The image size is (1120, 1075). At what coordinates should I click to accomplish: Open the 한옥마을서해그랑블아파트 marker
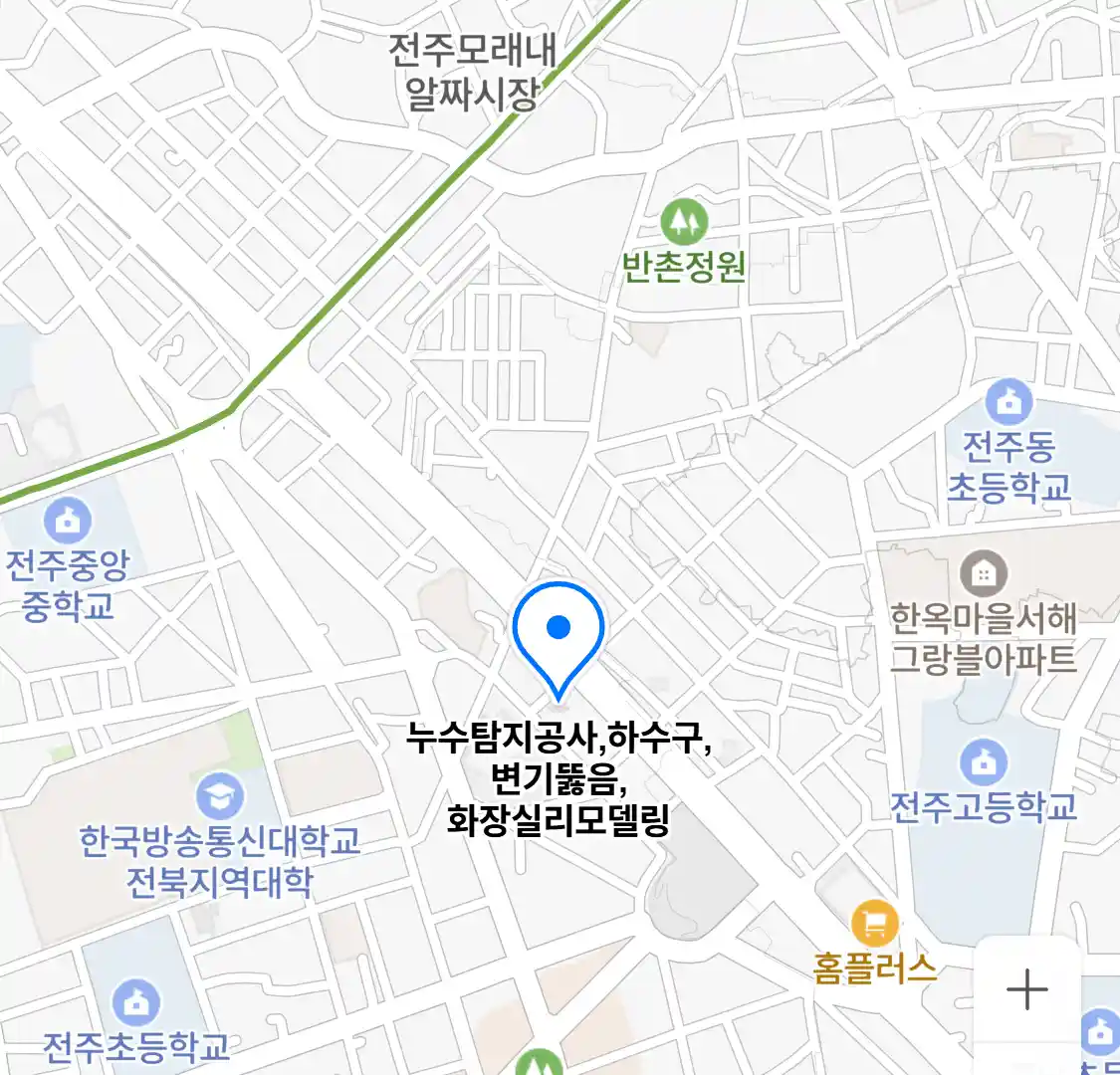(984, 573)
